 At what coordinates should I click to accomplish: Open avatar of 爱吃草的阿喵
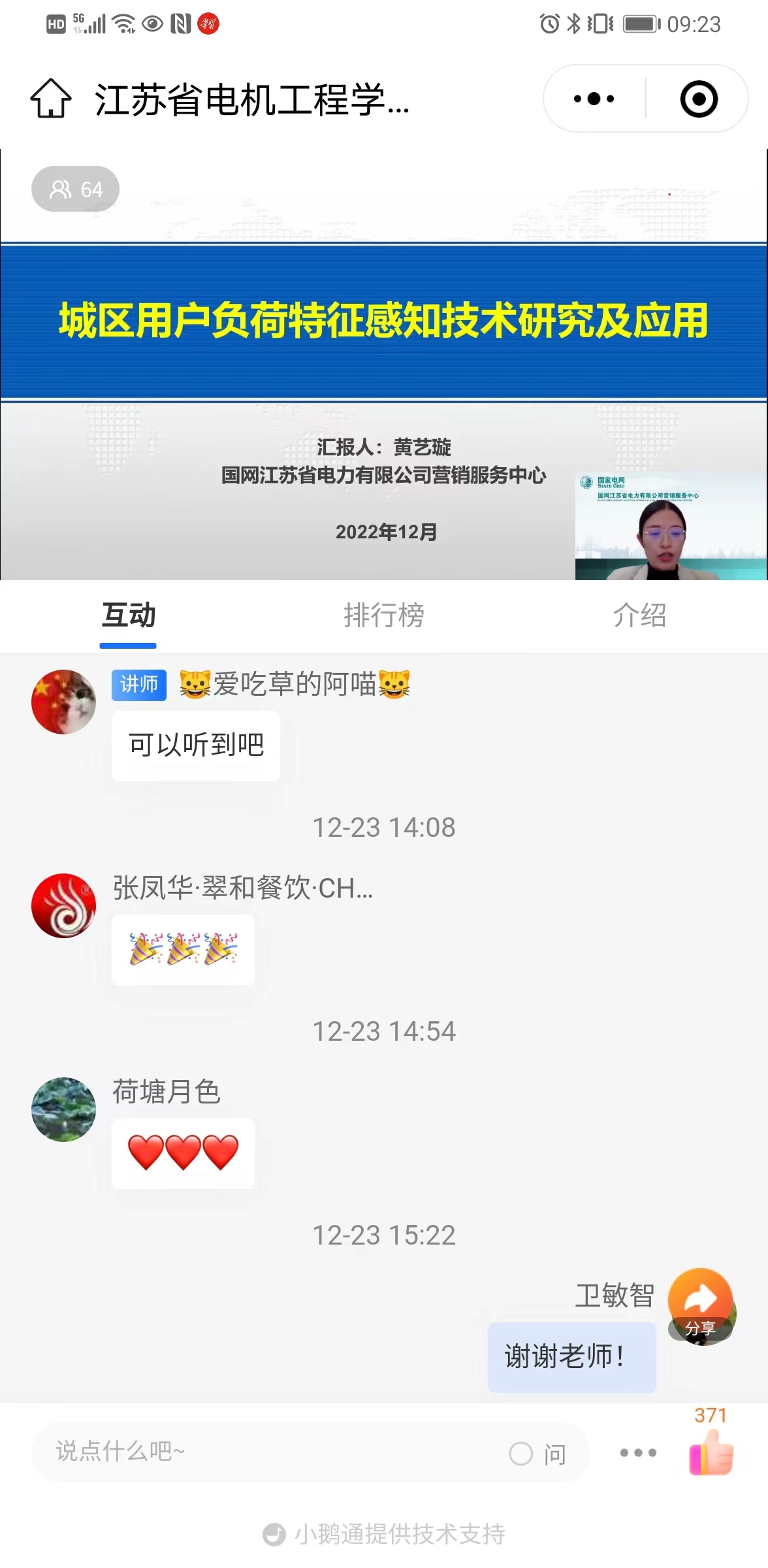tap(63, 702)
